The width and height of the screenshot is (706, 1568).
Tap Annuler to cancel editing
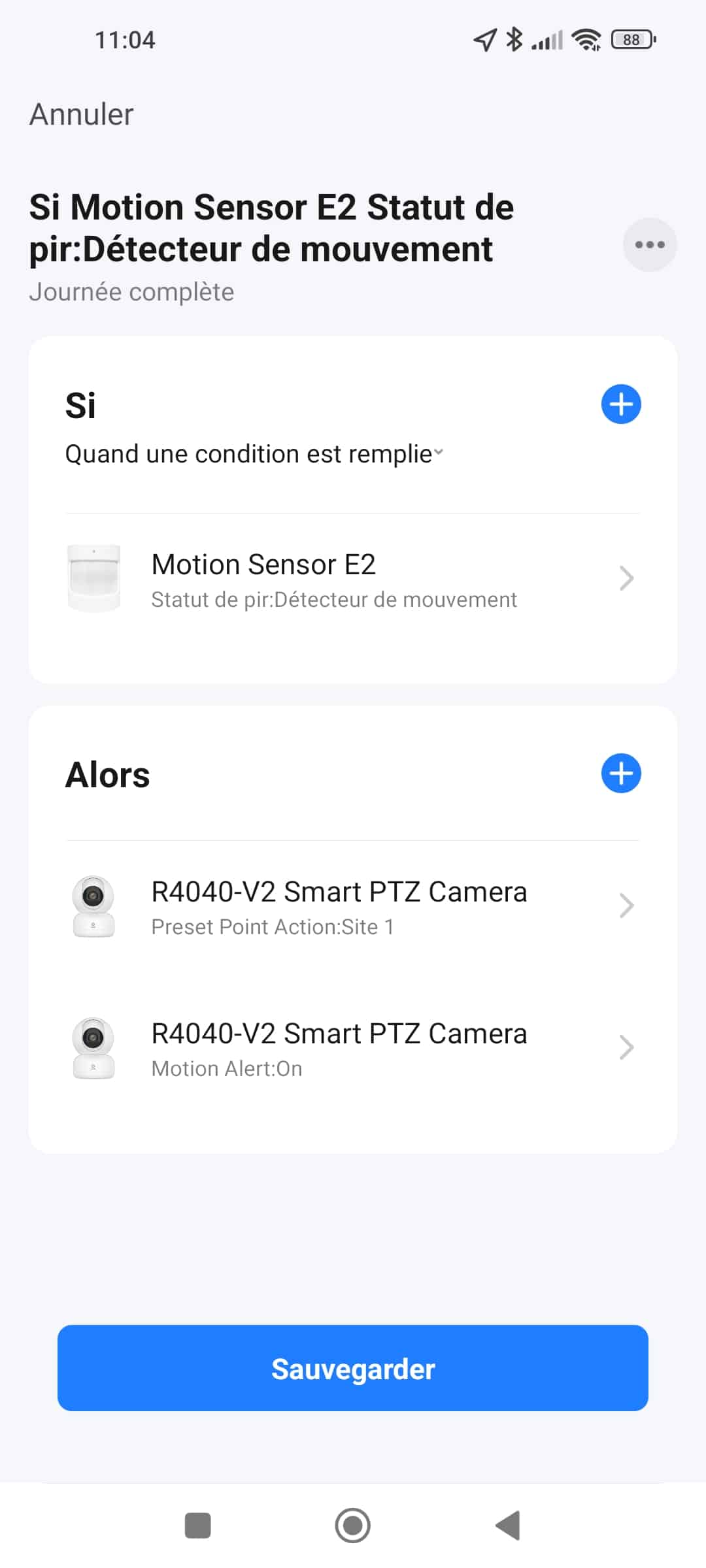[82, 114]
